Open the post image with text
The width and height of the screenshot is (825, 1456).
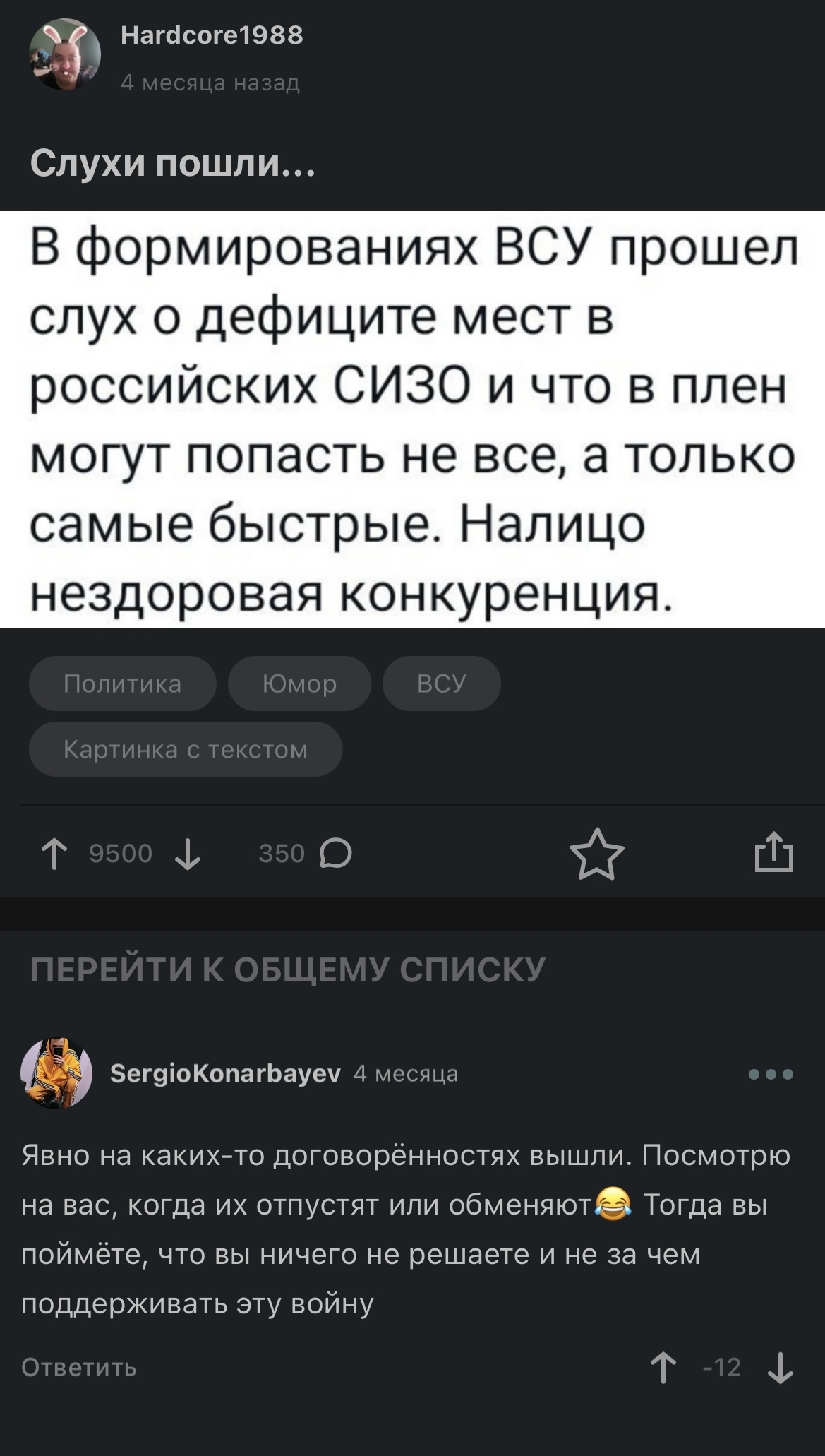412,419
